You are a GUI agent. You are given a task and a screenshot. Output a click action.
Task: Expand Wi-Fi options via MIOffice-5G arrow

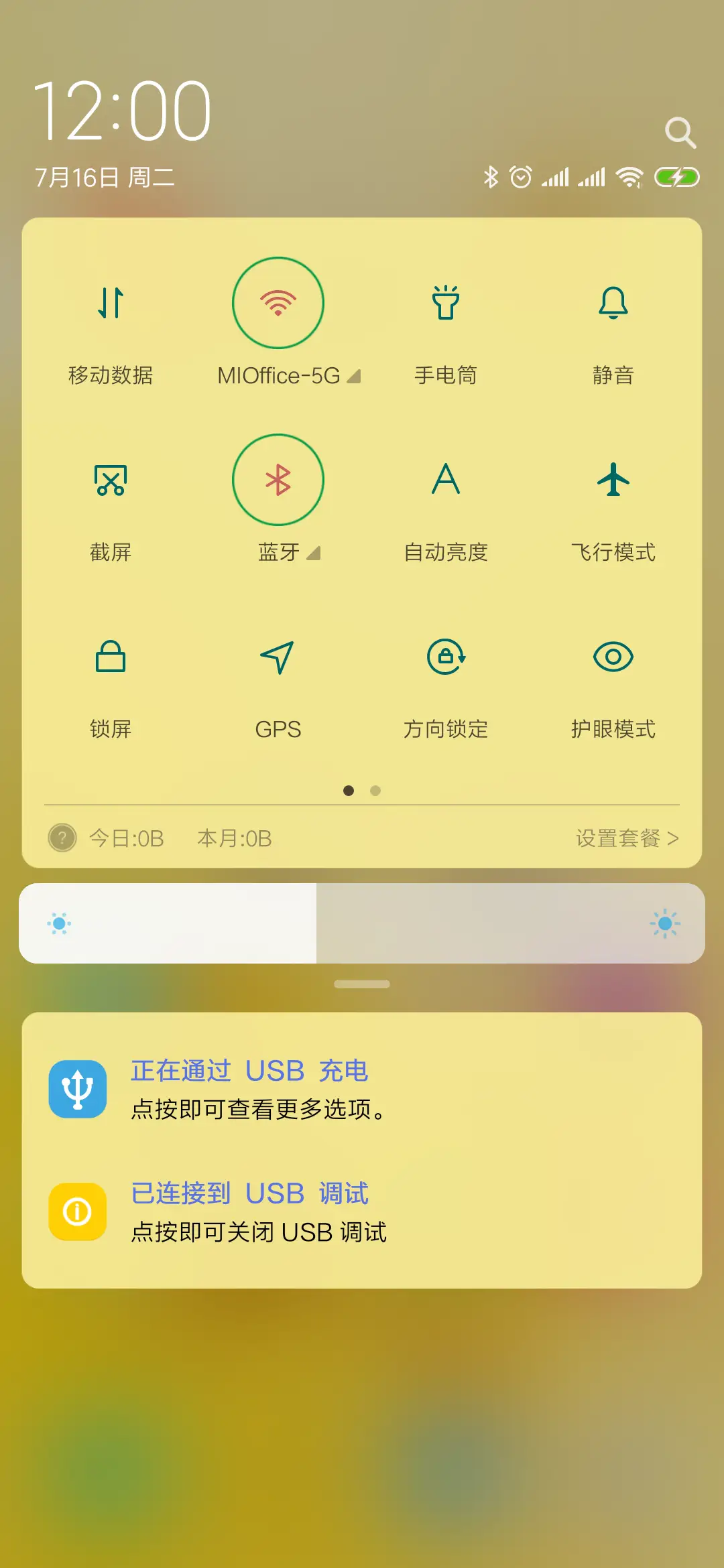[x=355, y=377]
